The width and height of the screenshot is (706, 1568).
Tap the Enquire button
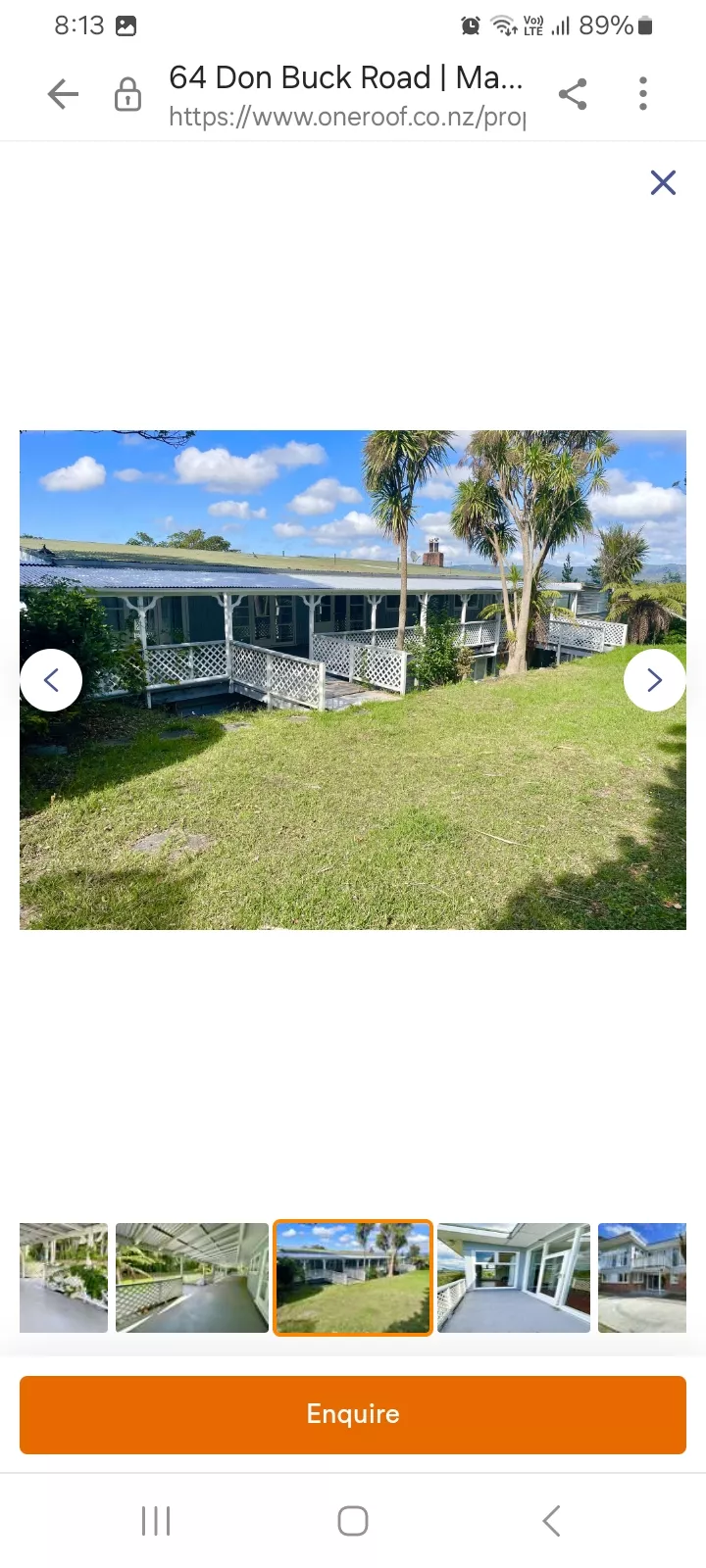353,1414
